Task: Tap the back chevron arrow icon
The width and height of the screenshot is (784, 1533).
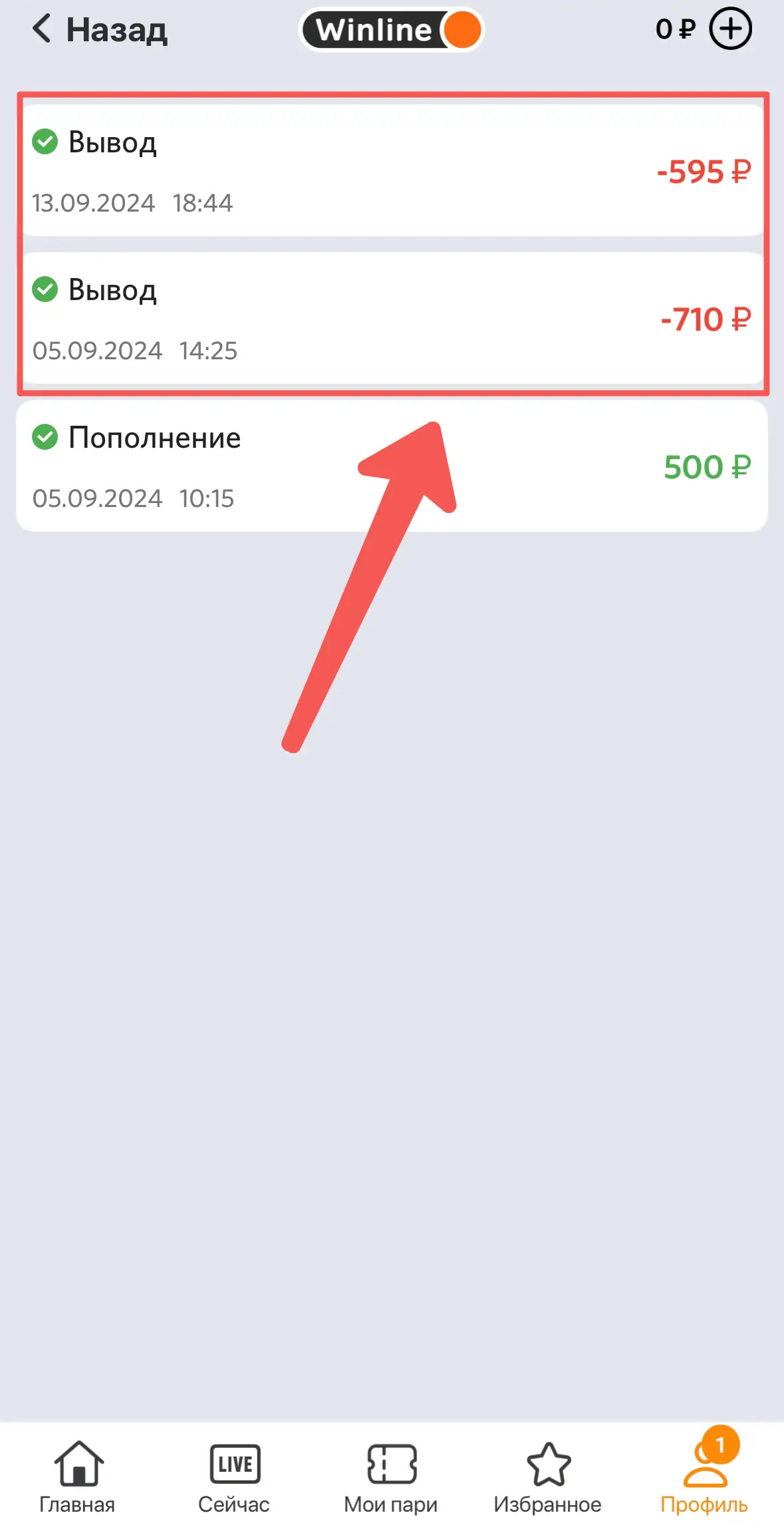Action: 41,29
